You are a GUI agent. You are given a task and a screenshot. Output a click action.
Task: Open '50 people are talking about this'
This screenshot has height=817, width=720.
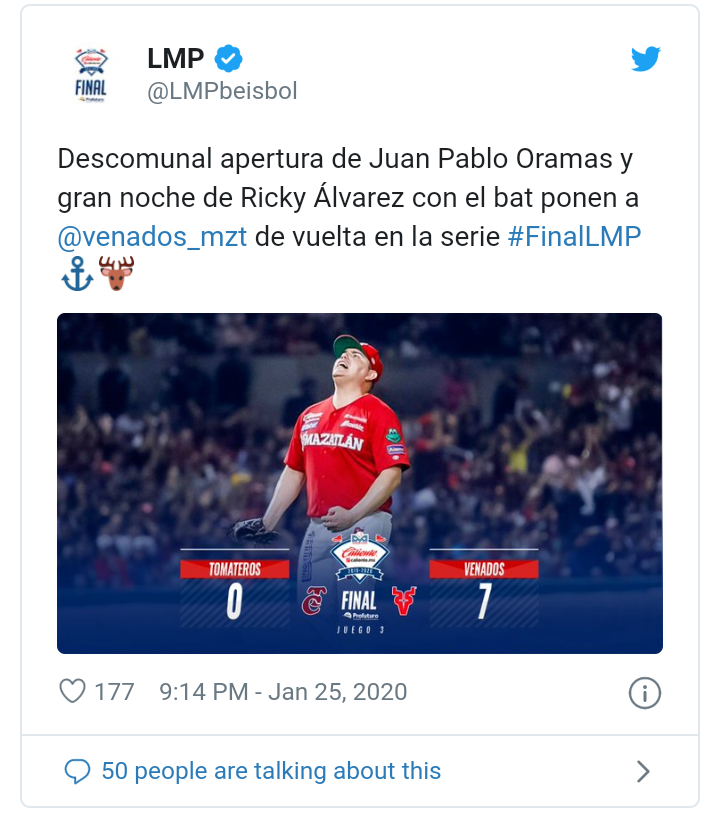270,771
